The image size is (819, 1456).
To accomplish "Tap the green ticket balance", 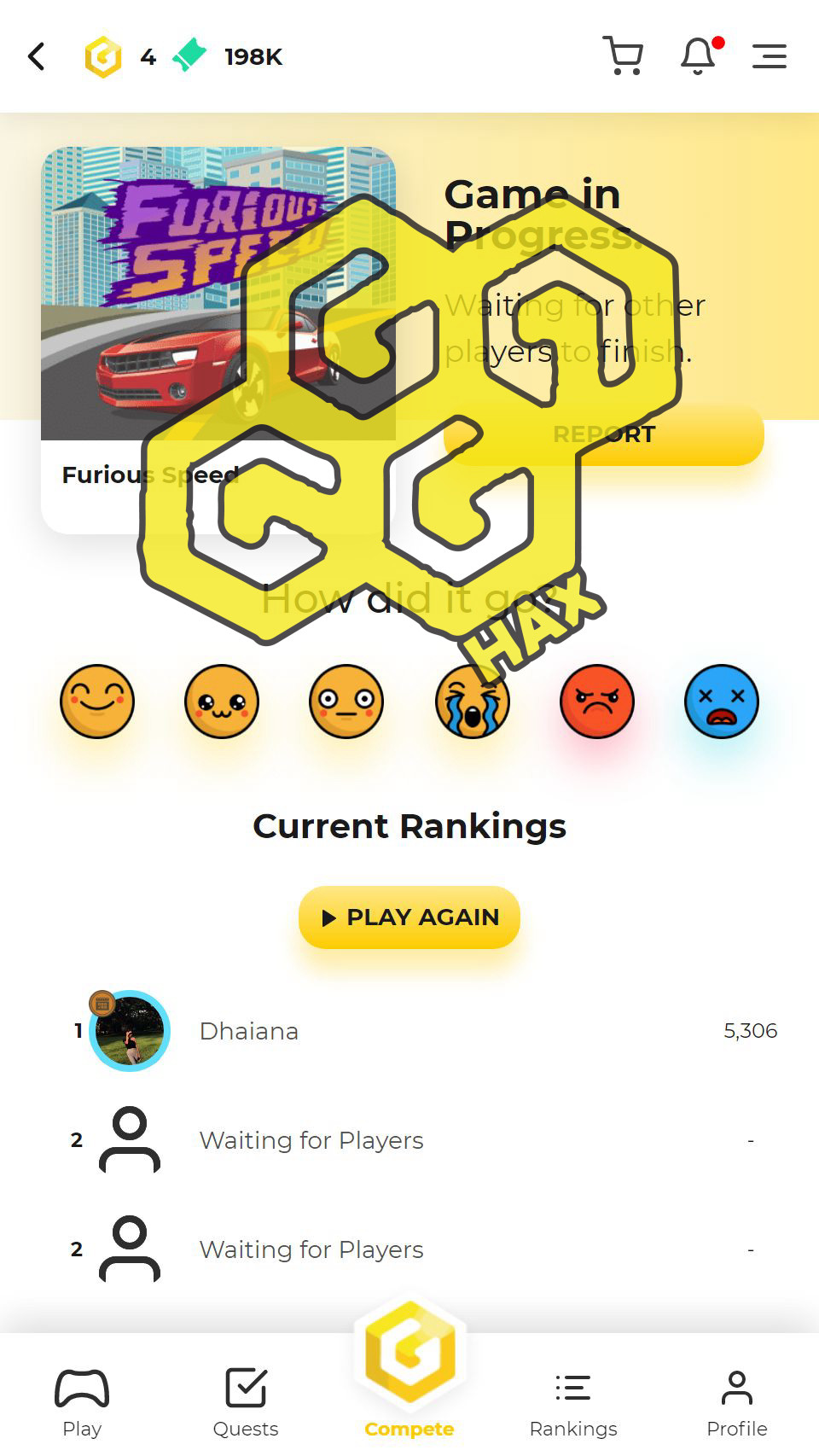I will tap(227, 56).
